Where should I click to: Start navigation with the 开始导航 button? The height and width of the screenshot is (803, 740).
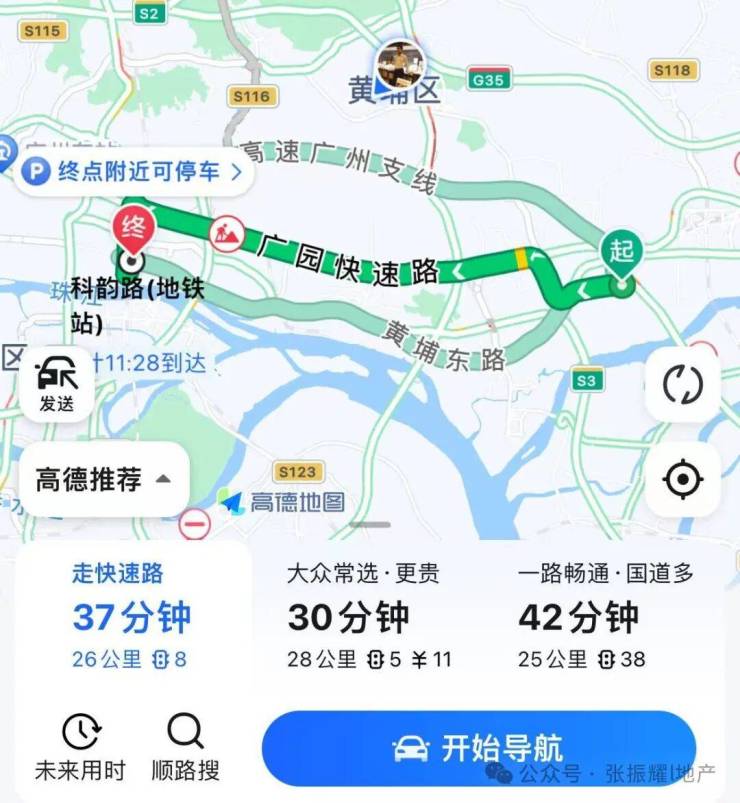478,747
